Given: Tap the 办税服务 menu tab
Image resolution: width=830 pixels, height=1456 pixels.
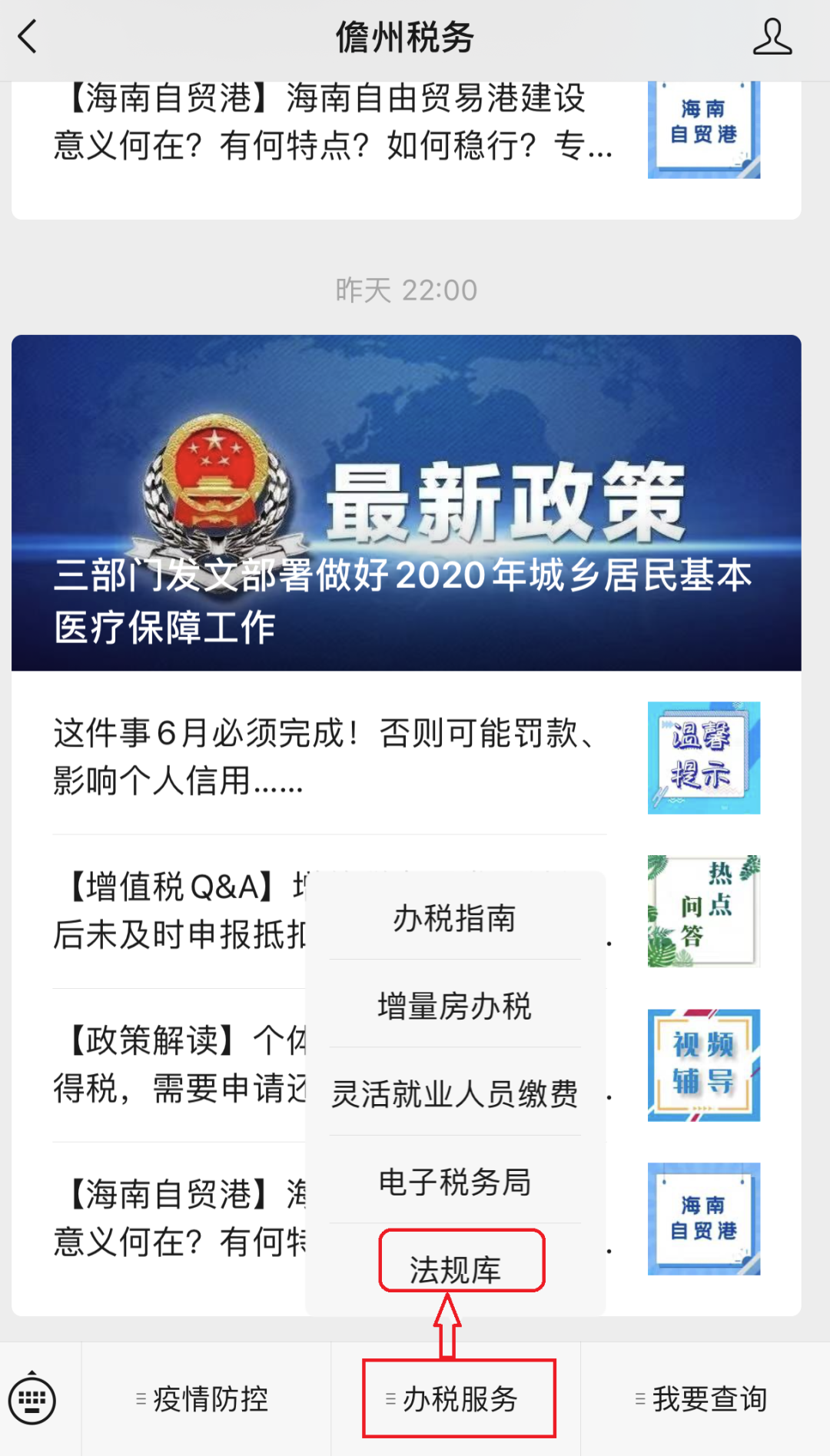Looking at the screenshot, I should [x=456, y=1399].
